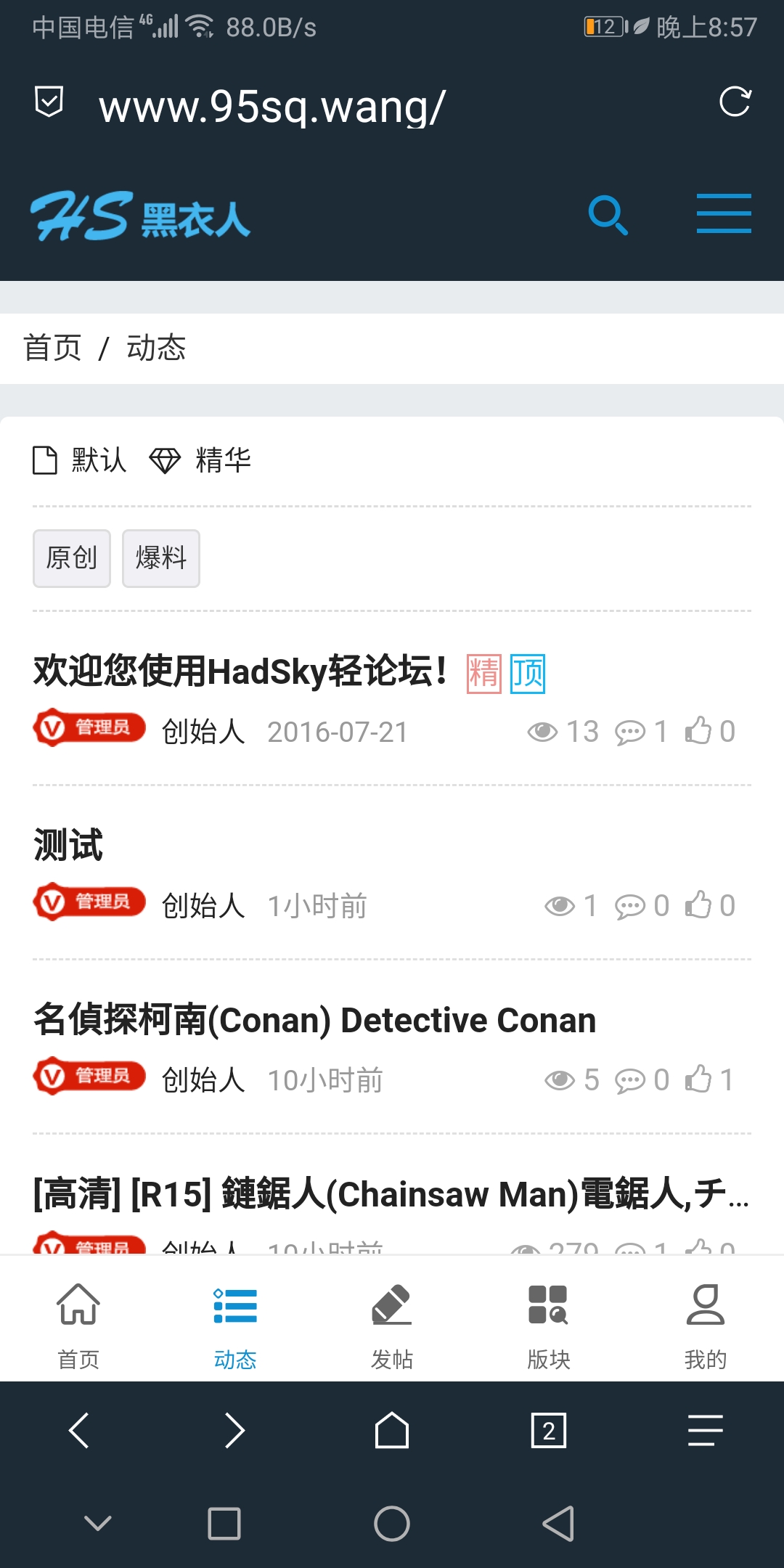This screenshot has height=1568, width=784.
Task: Open the browser tab switcher showing 2
Action: coord(549,1431)
